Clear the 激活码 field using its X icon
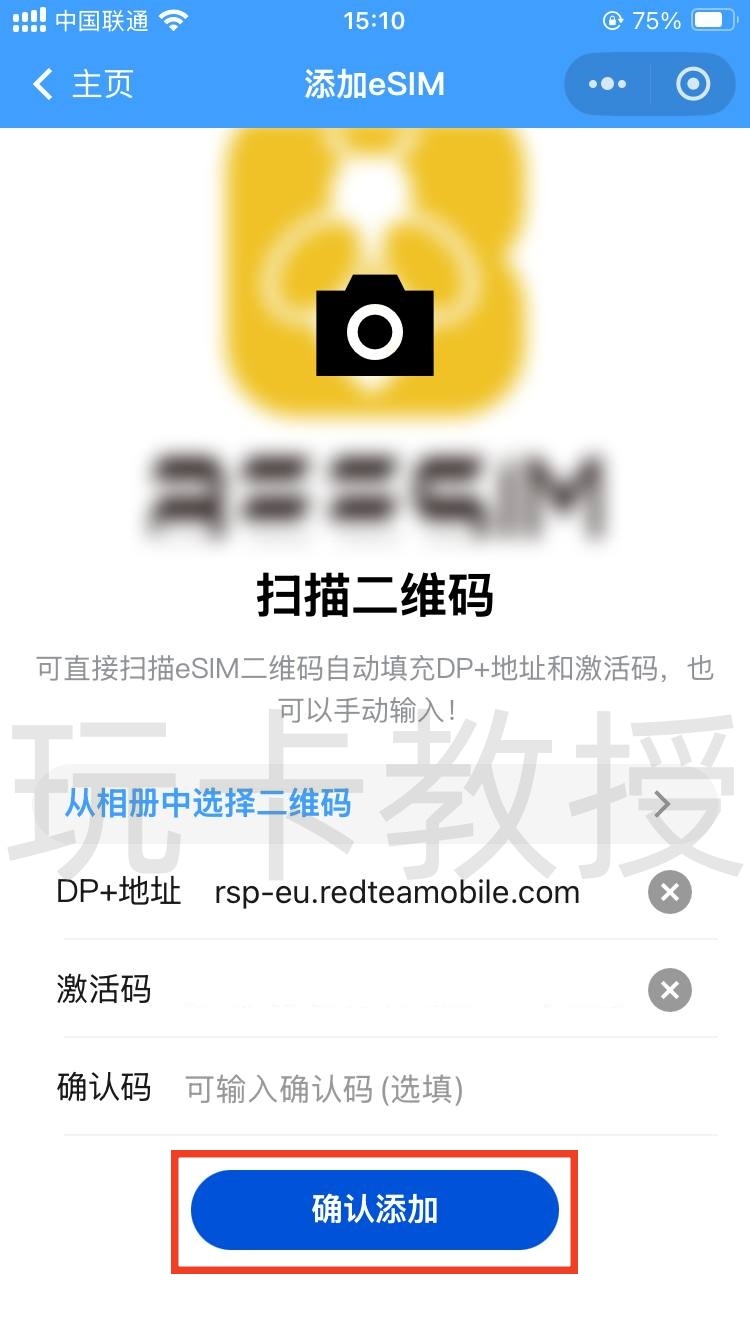Image resolution: width=750 pixels, height=1334 pixels. click(x=669, y=991)
